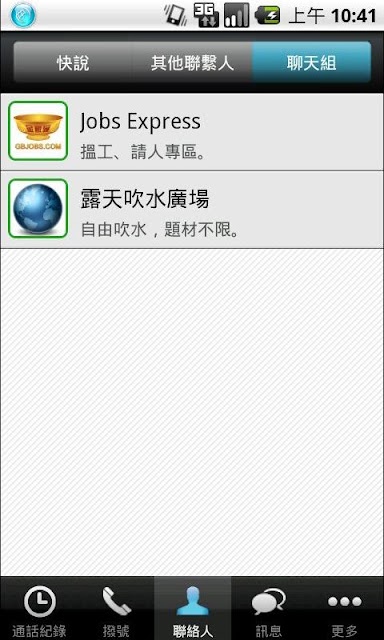Open the 撥號 dialer tab
Screen dimensions: 384x640
pos(115,609)
